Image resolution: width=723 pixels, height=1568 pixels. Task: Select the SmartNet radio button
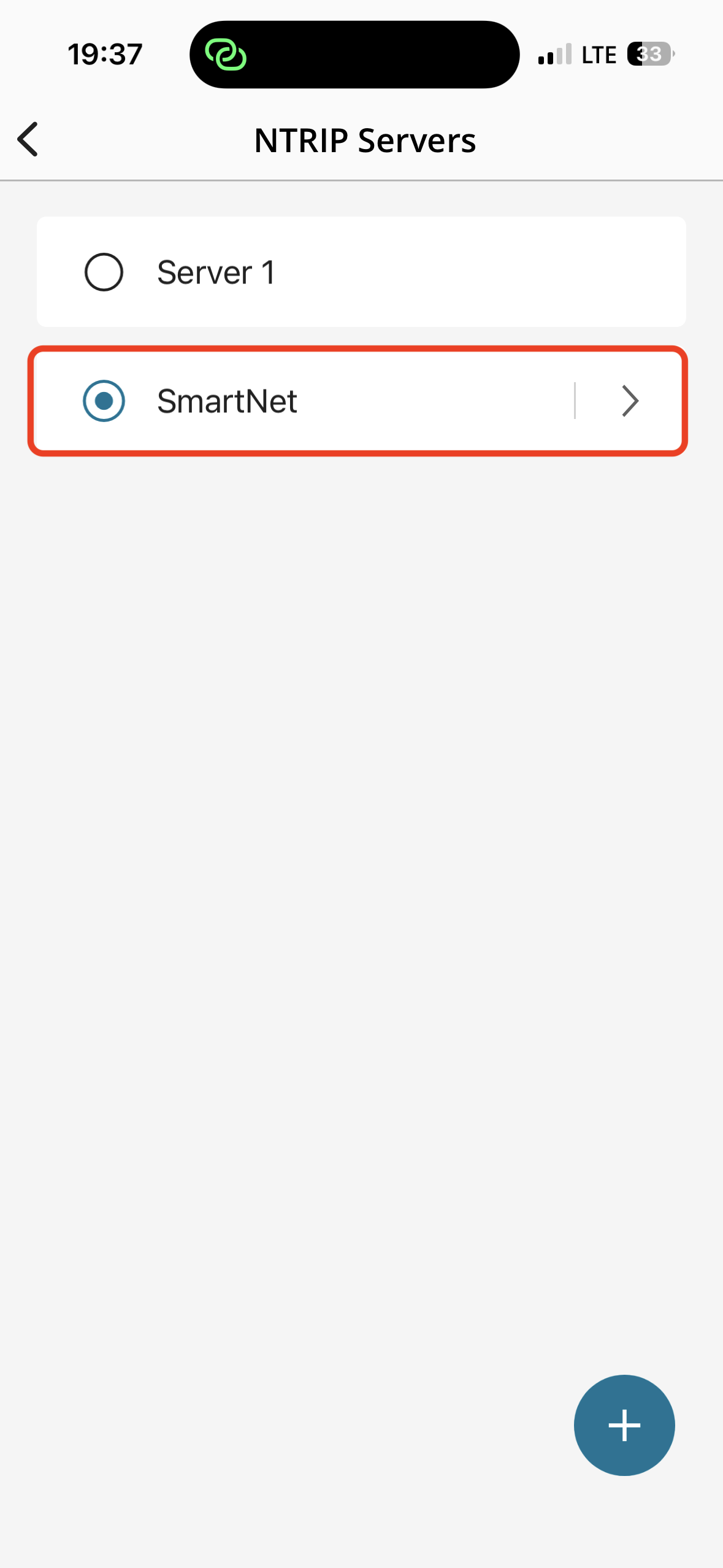pos(104,401)
